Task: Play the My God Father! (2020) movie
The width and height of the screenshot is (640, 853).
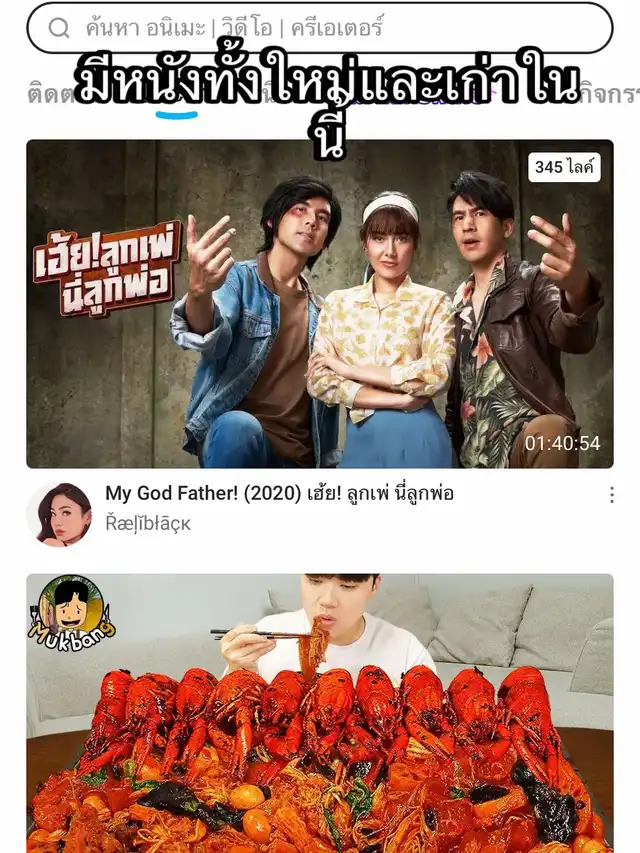Action: point(320,303)
